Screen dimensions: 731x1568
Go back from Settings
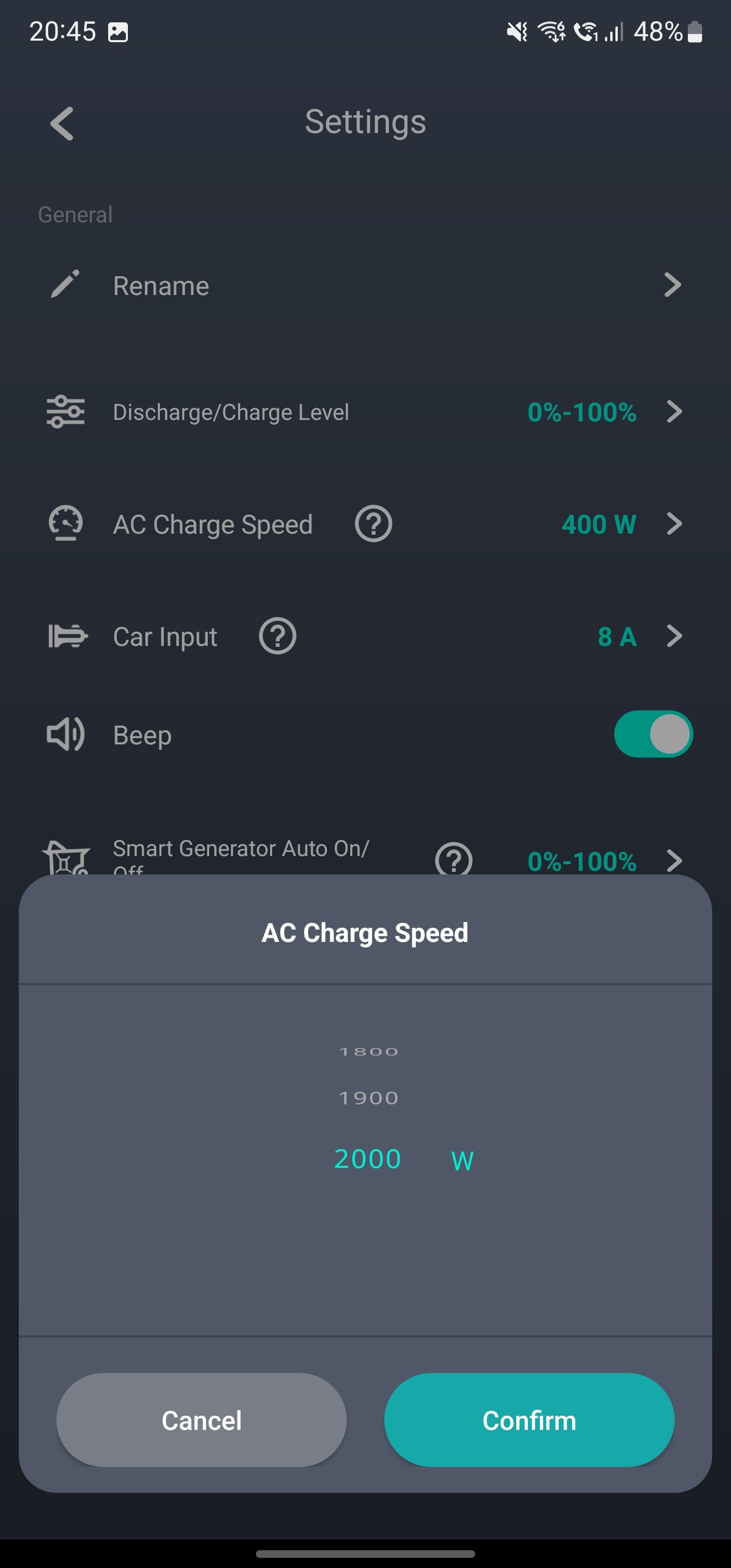click(62, 123)
